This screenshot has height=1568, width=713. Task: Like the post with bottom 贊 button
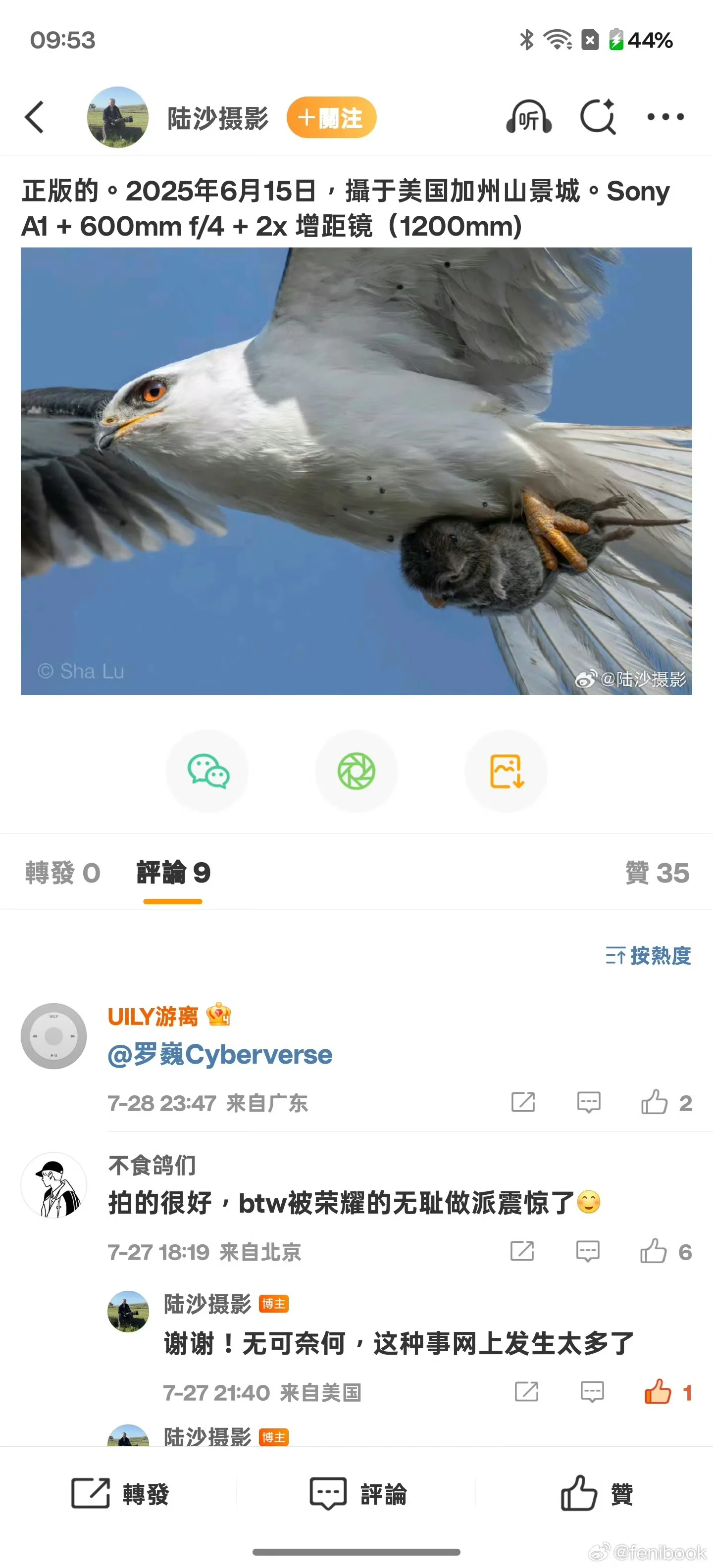point(596,1494)
